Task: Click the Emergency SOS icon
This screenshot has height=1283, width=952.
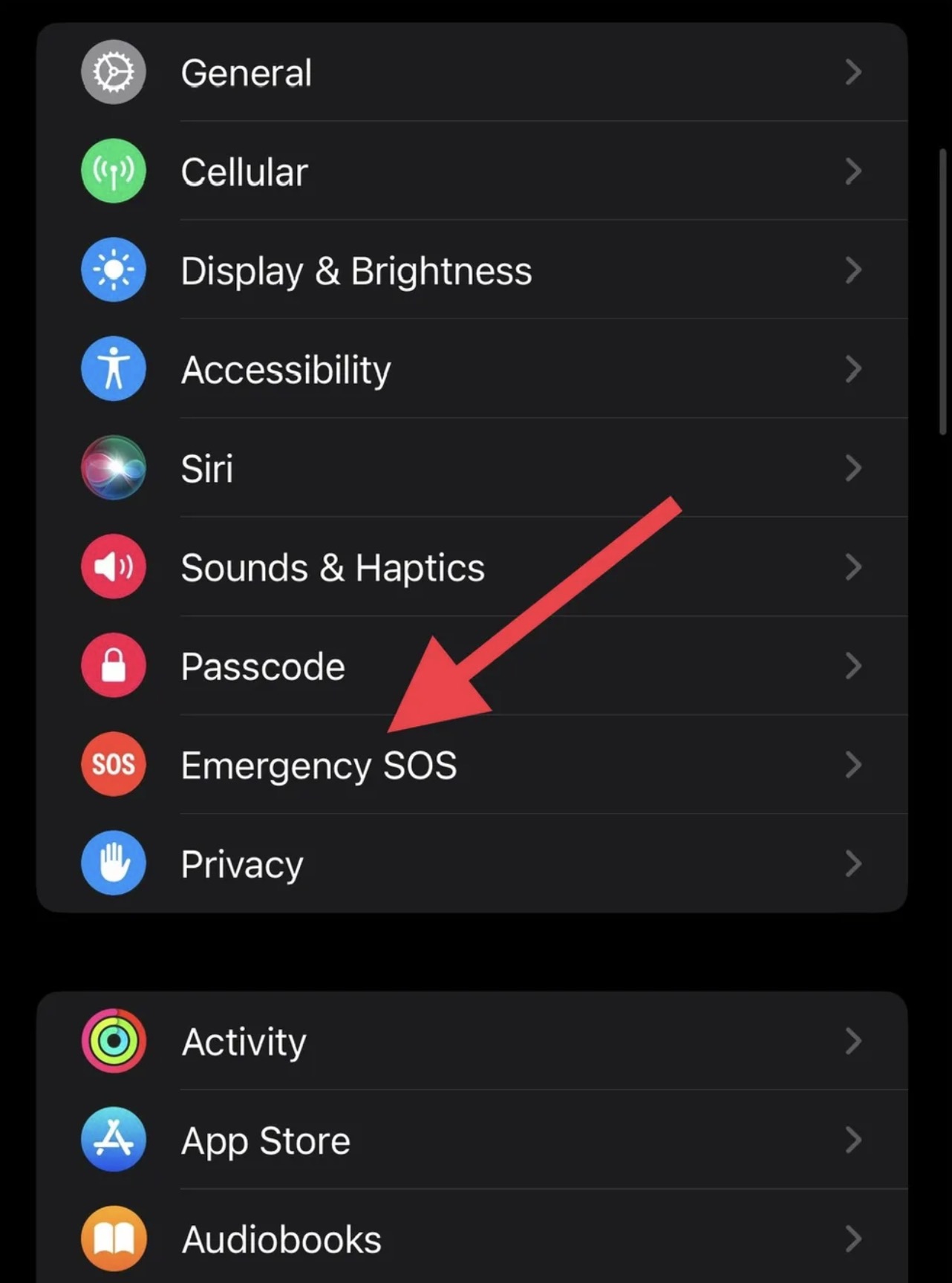Action: point(113,765)
